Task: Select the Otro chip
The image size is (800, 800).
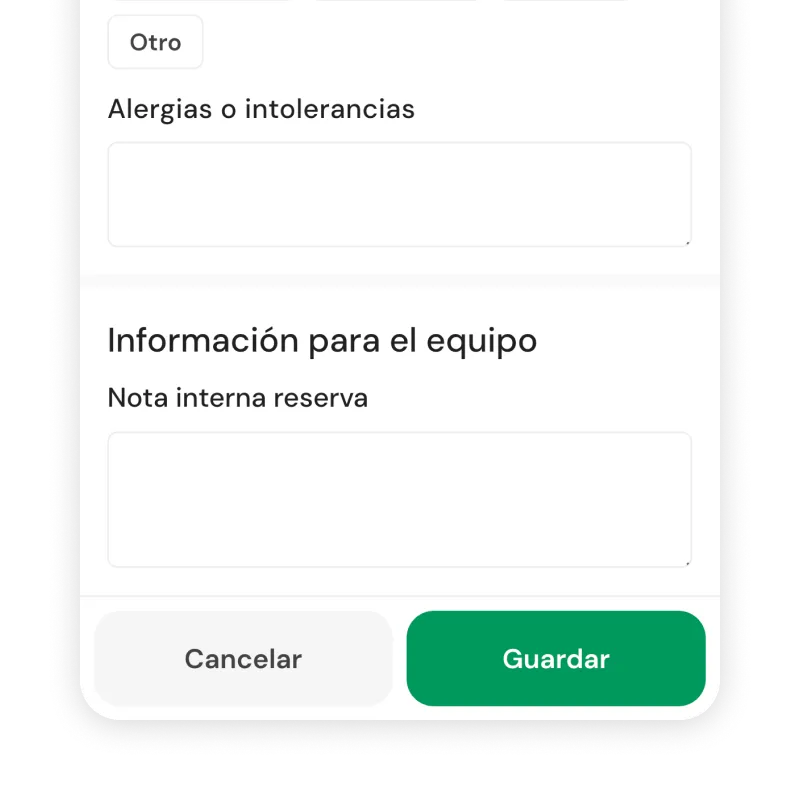Action: [155, 43]
